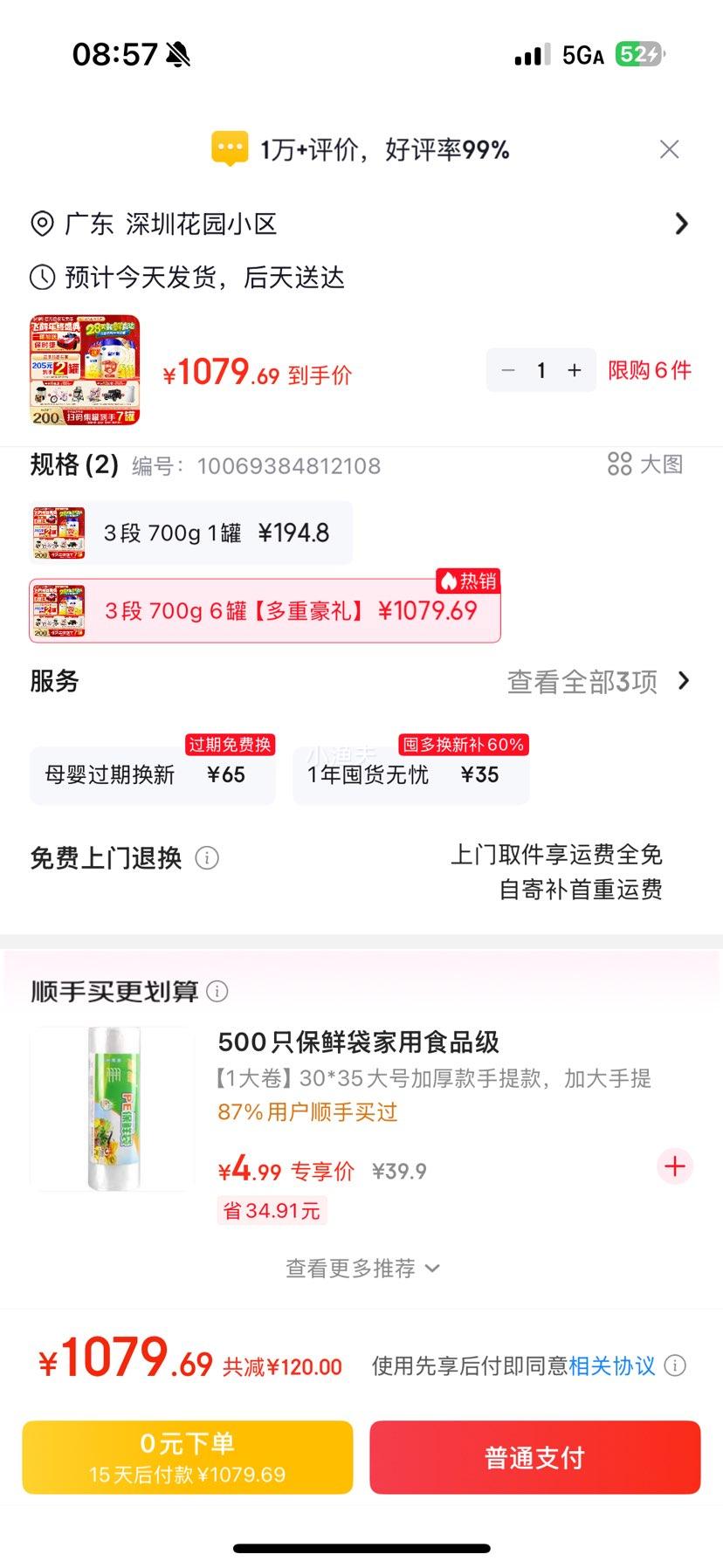This screenshot has height=1568, width=723.
Task: Click the info icon beside 免费上门退换
Action: coord(207,858)
